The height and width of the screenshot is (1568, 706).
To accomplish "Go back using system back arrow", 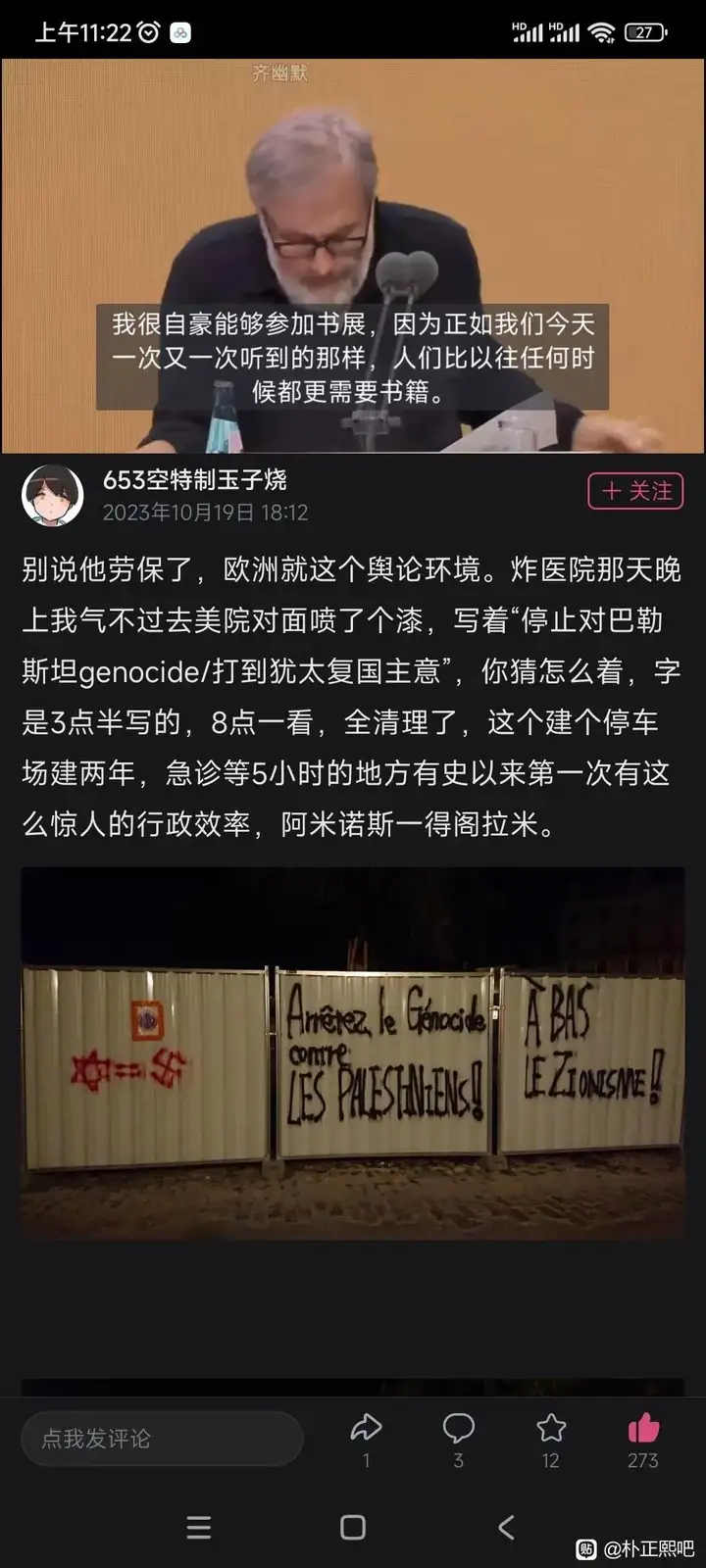I will [x=506, y=1527].
